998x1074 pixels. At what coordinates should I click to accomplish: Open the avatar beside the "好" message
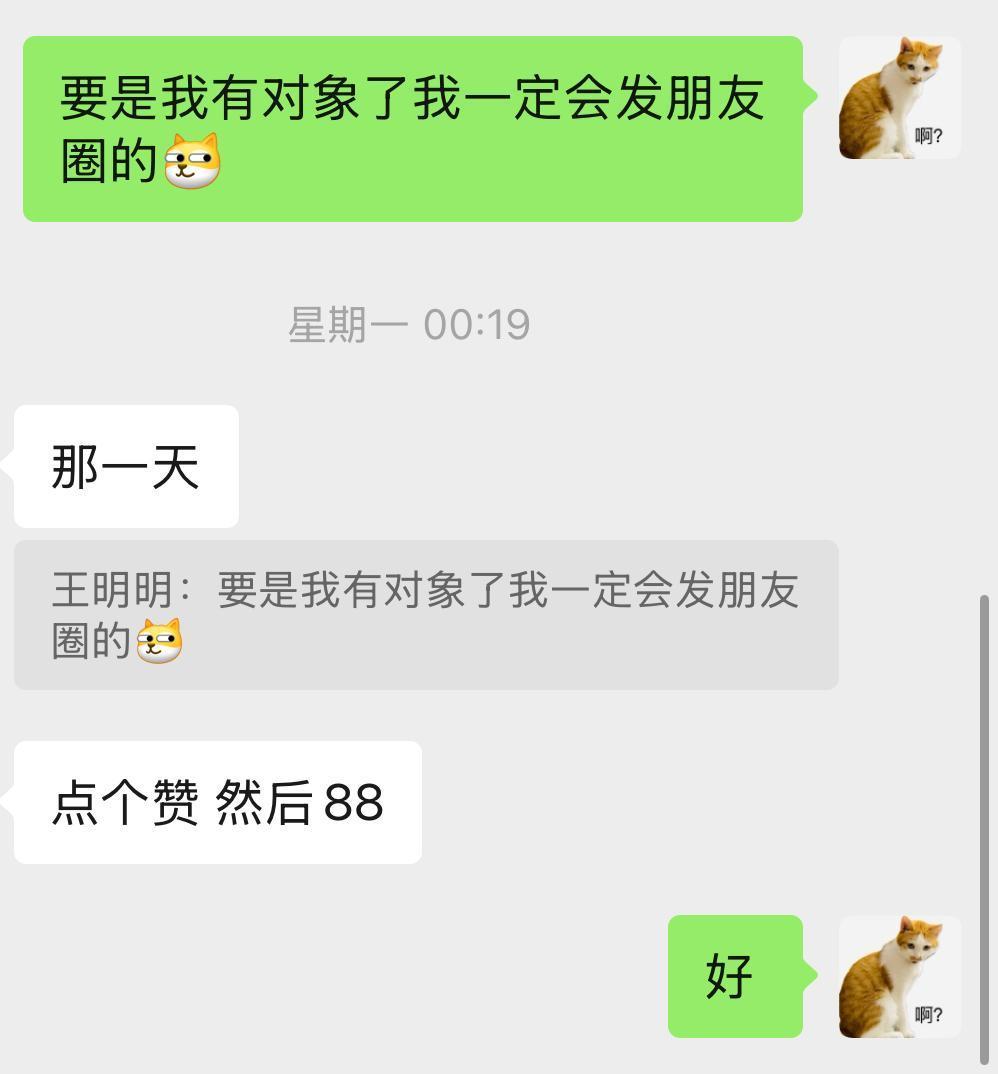[899, 976]
